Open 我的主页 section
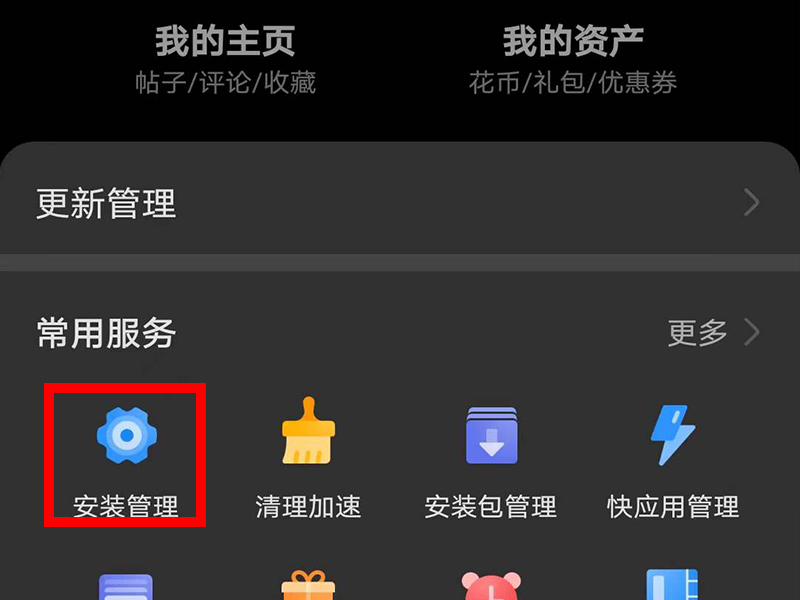Screen dimensions: 800x600 tap(225, 60)
